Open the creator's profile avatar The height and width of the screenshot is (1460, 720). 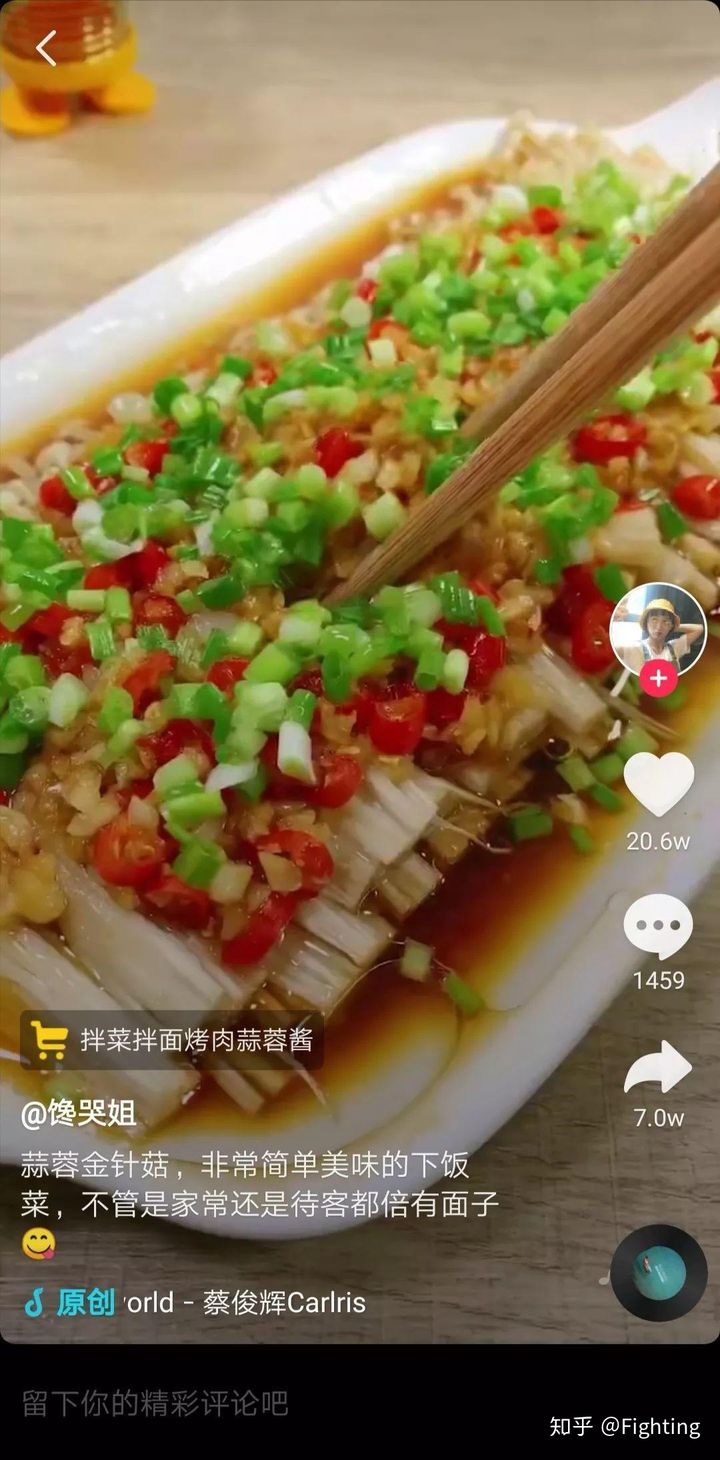(657, 629)
